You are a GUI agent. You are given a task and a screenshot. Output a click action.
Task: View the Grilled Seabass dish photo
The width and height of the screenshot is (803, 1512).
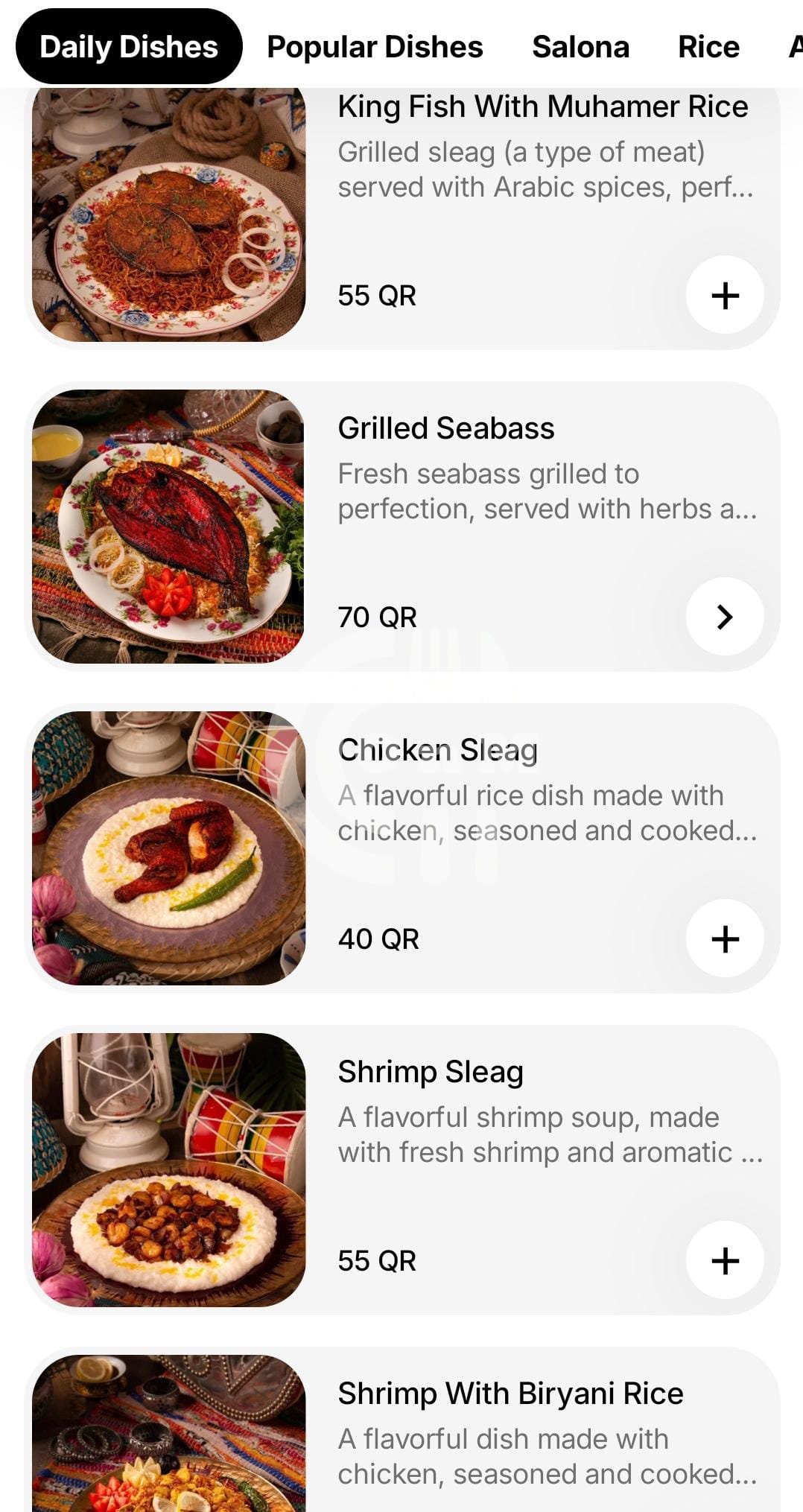point(169,527)
